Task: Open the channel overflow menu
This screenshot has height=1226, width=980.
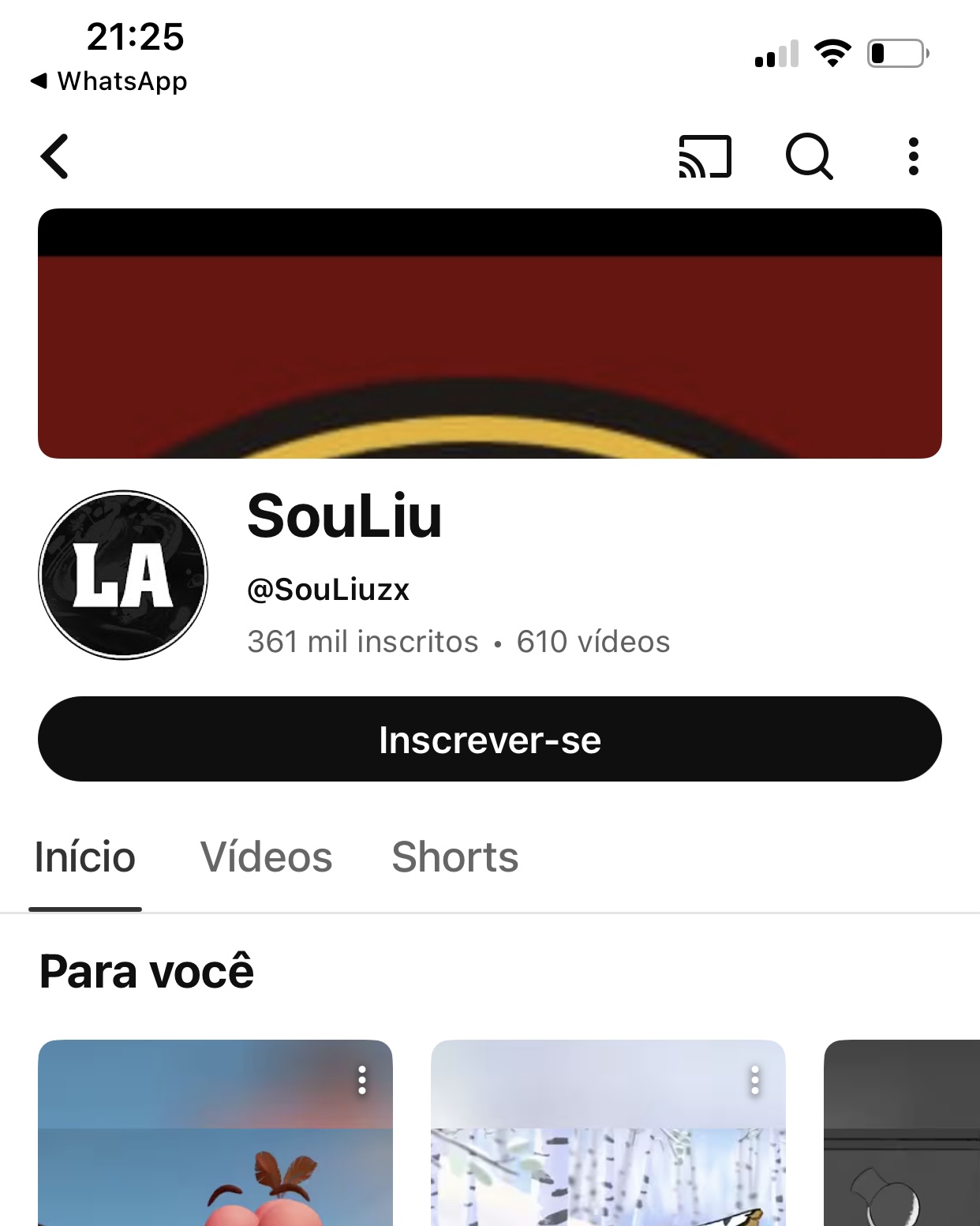Action: pos(913,156)
